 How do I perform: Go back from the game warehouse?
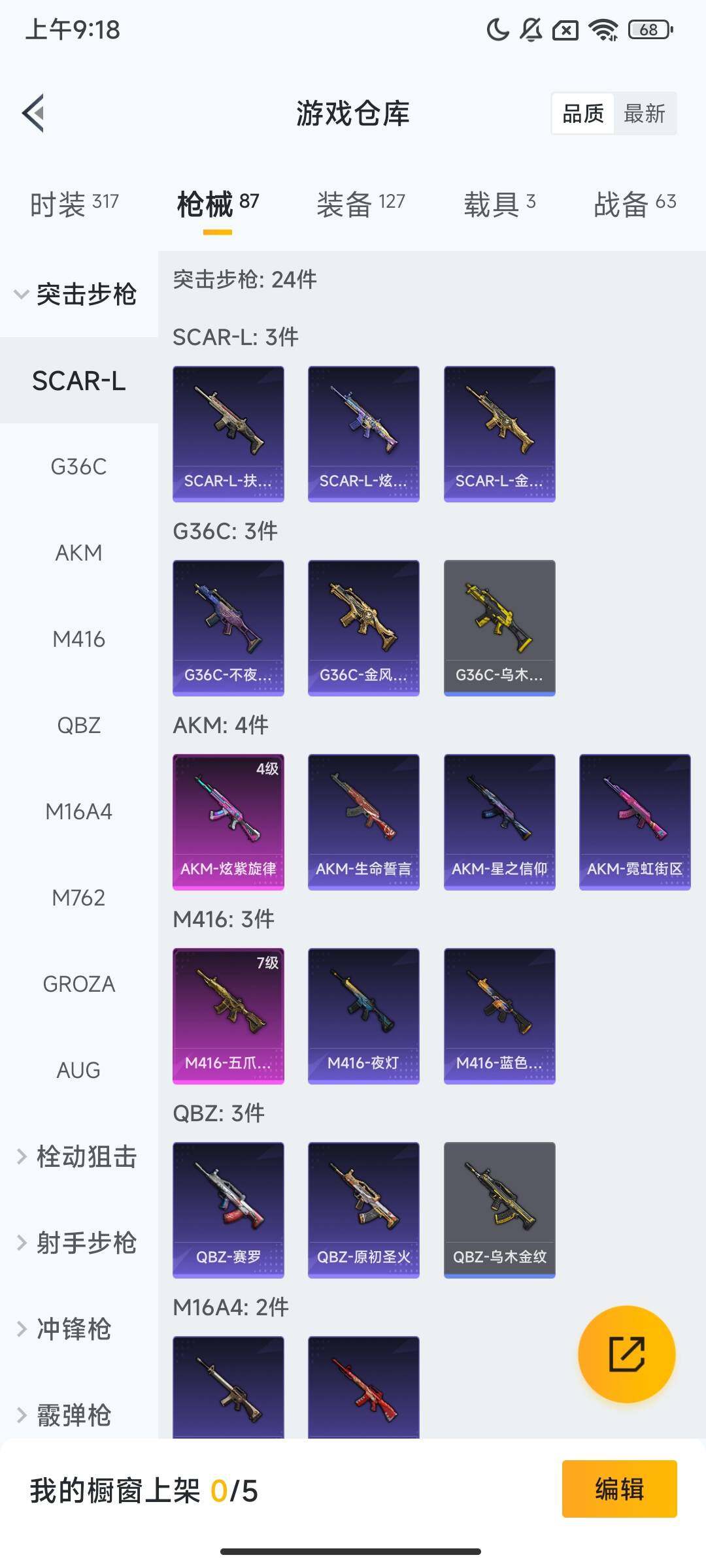[x=34, y=113]
